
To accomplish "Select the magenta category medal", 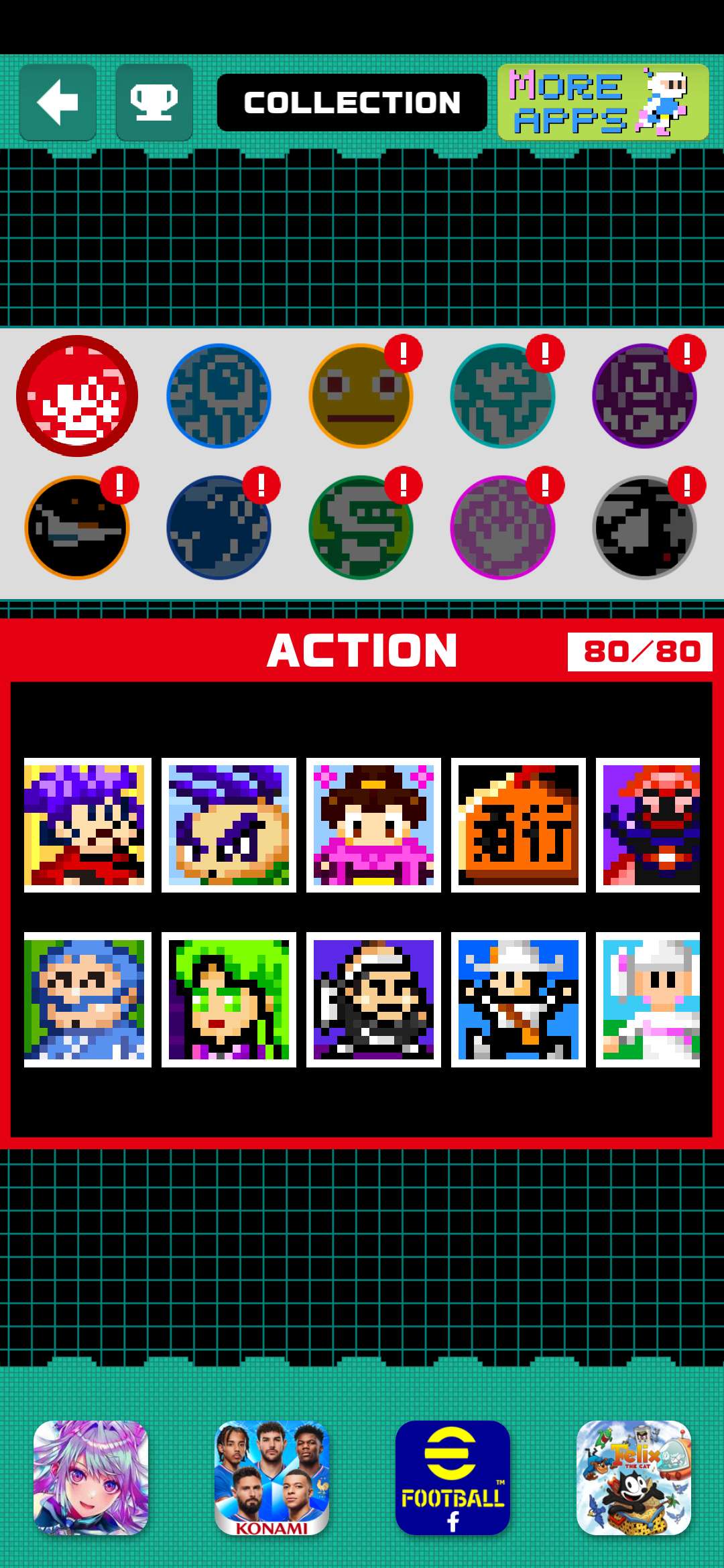I will (x=502, y=527).
